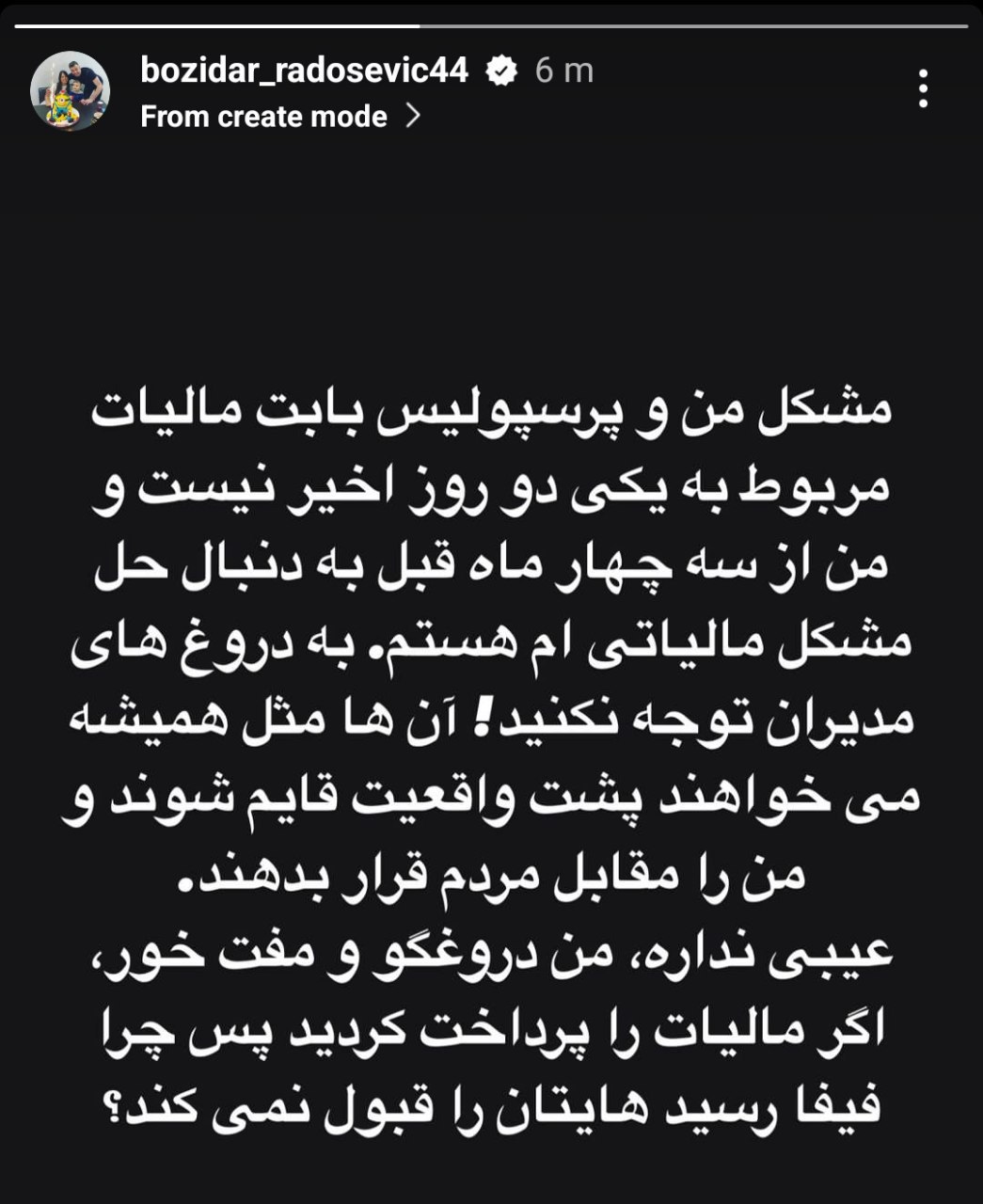Open bozidar_radosevic44's profile picture
The width and height of the screenshot is (983, 1204).
[x=69, y=91]
